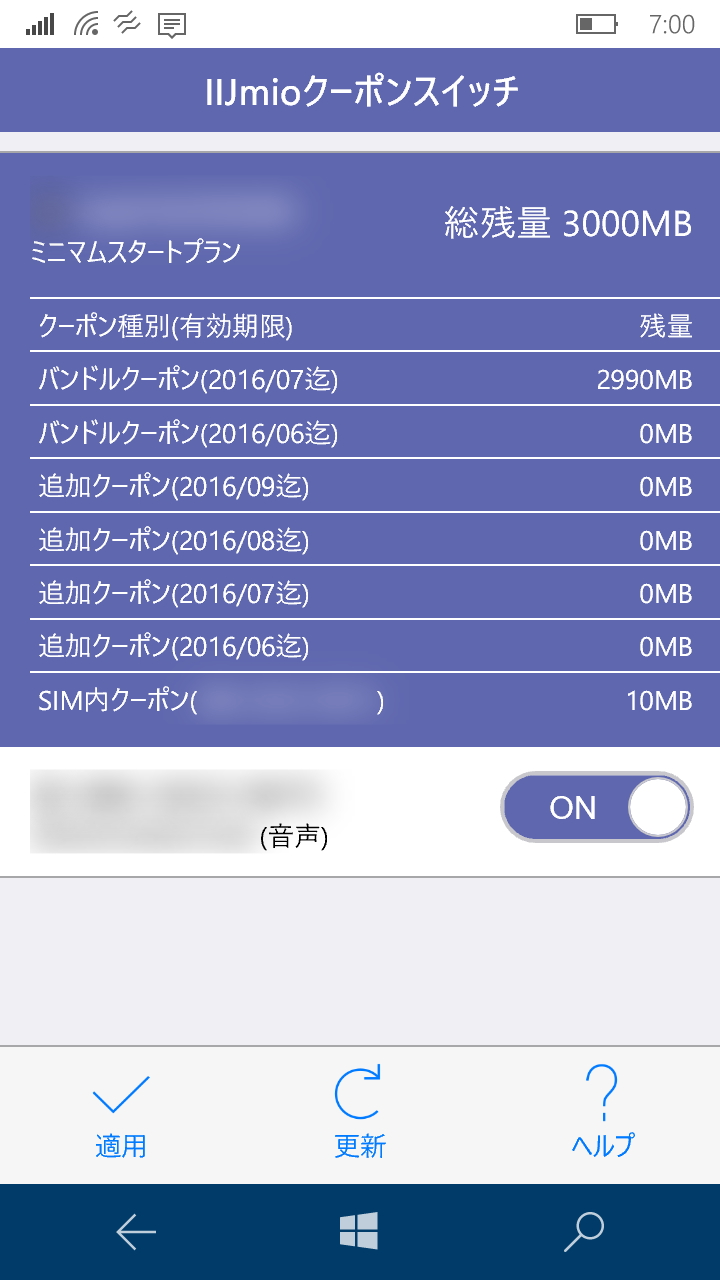Tap the 追加クーポン(2016/09迄) entry
720x1280 pixels.
(360, 487)
